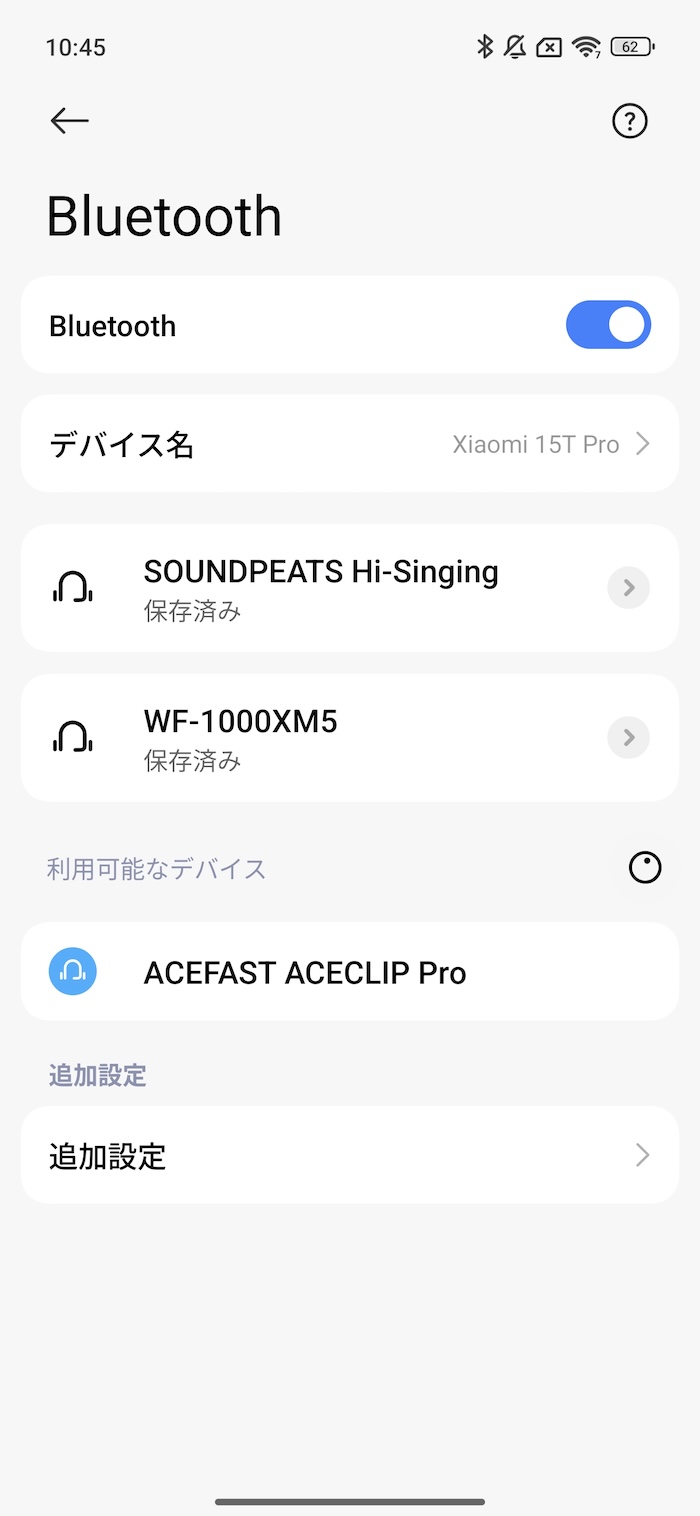This screenshot has width=700, height=1516.
Task: Open the 追加設定 row
Action: click(x=350, y=1155)
